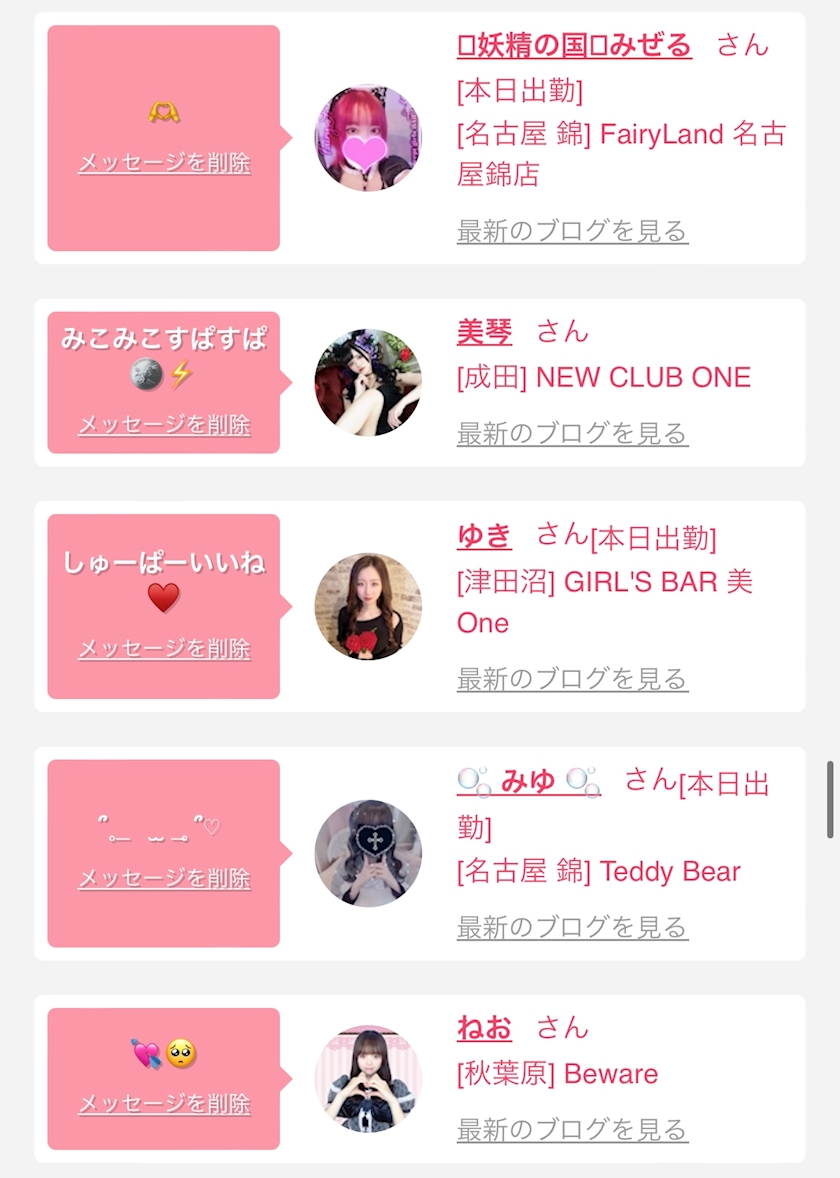Viewport: 840px width, 1178px height.
Task: Delete the message sent to 妖精の国みぜる
Action: click(164, 163)
